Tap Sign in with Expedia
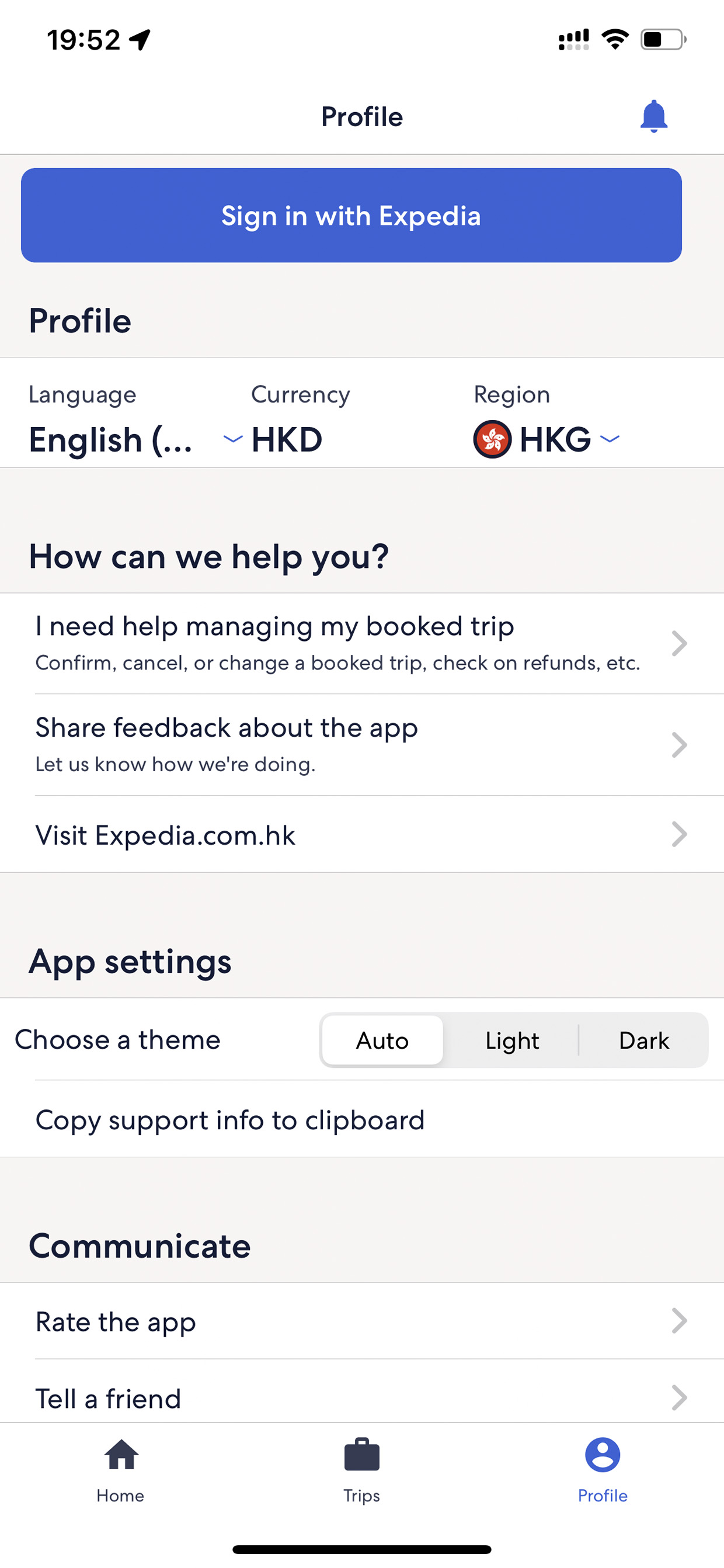Screen dimensions: 724x1568 [x=351, y=216]
